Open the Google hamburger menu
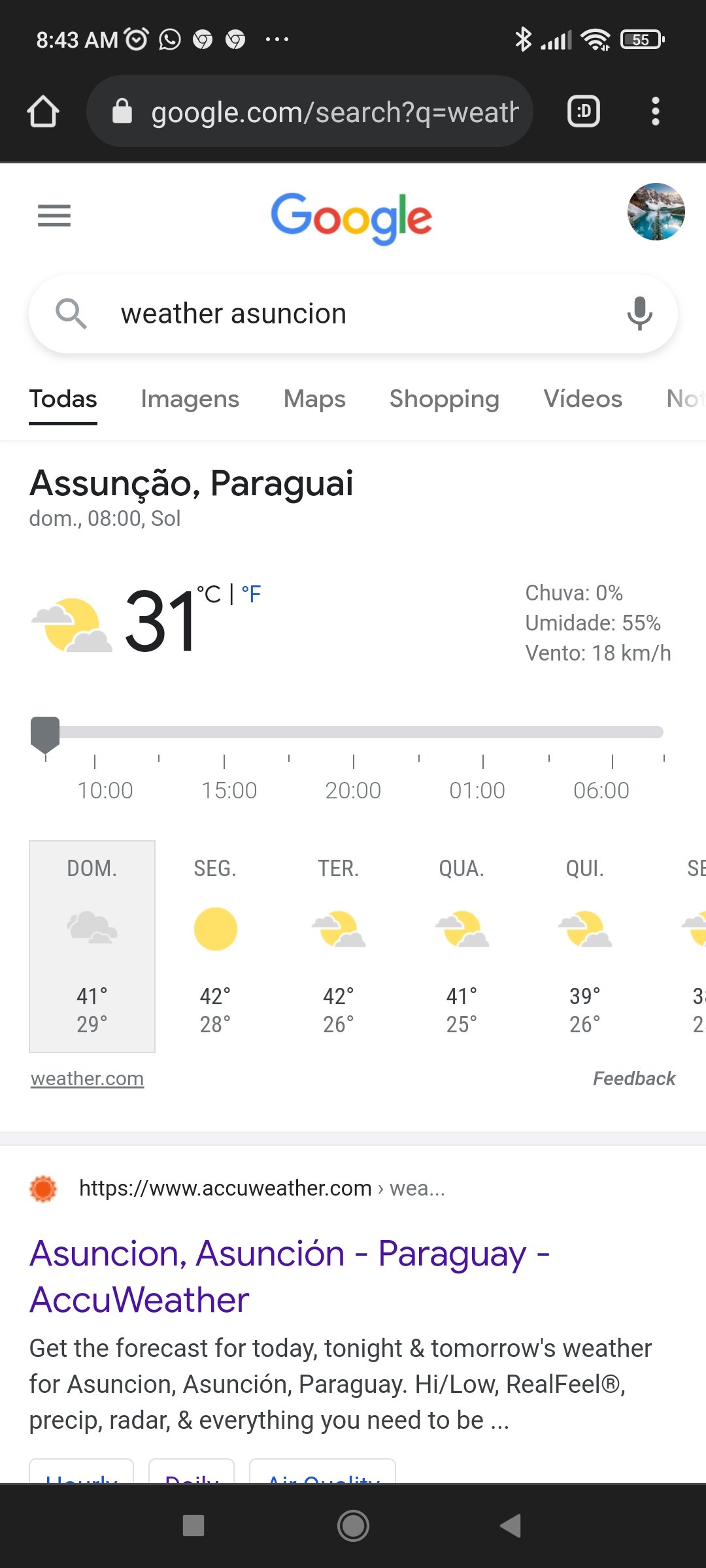 (54, 216)
